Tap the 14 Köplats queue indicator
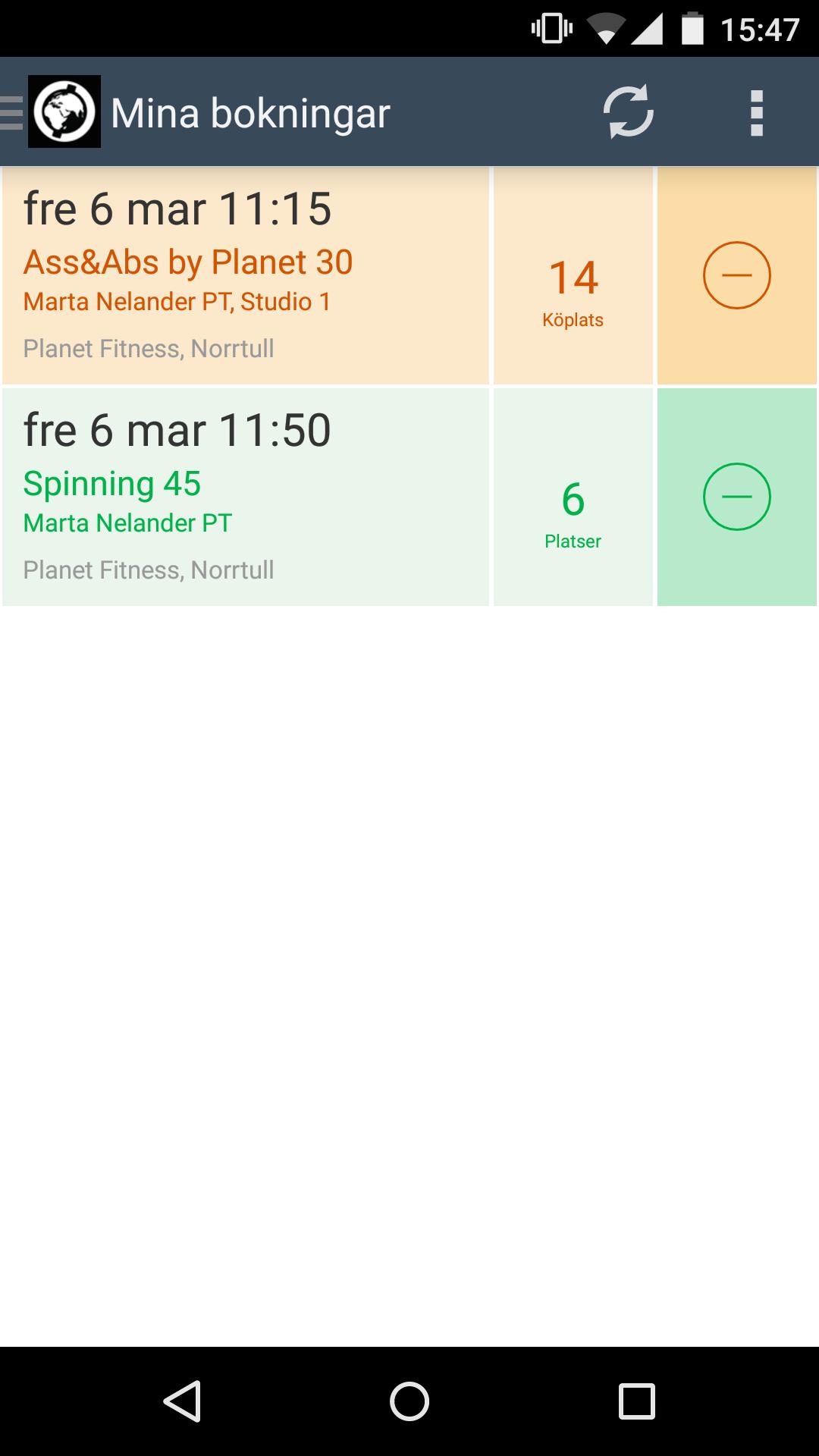This screenshot has width=819, height=1456. point(573,292)
